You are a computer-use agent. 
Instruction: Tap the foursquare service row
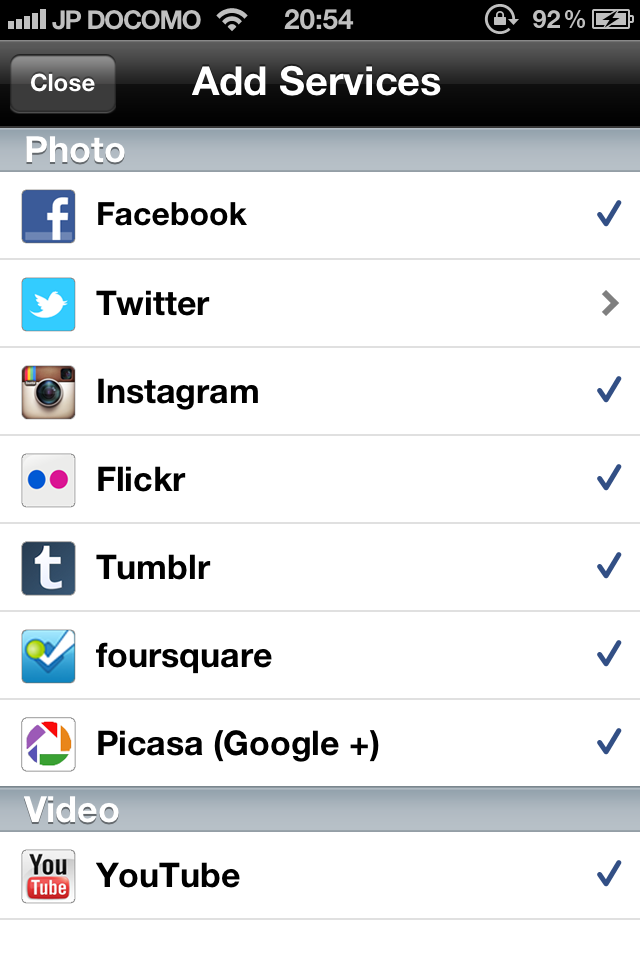coord(320,655)
